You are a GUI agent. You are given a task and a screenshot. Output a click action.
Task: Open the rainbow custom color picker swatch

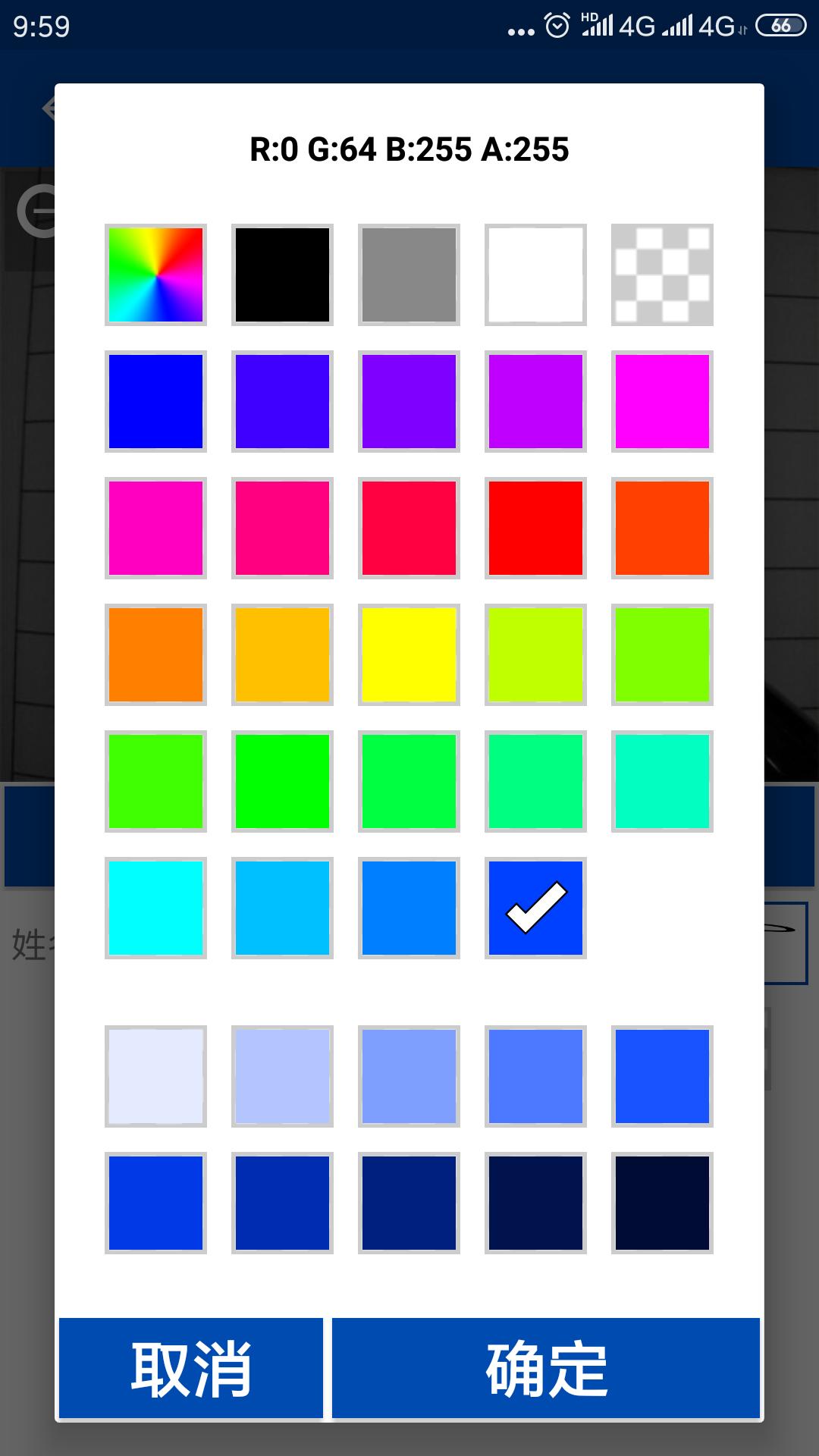(x=155, y=275)
